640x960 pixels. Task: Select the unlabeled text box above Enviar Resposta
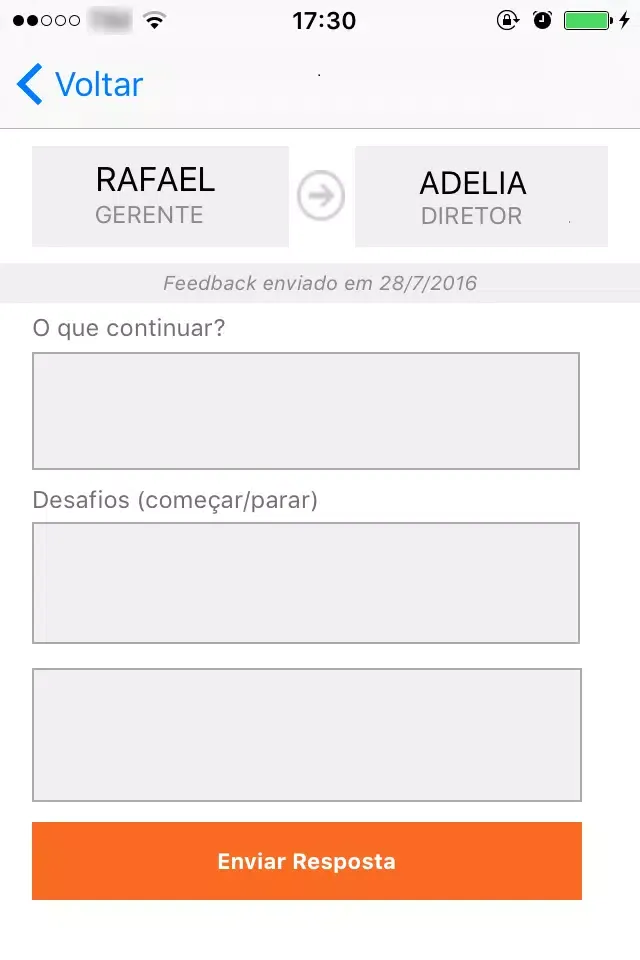tap(306, 734)
